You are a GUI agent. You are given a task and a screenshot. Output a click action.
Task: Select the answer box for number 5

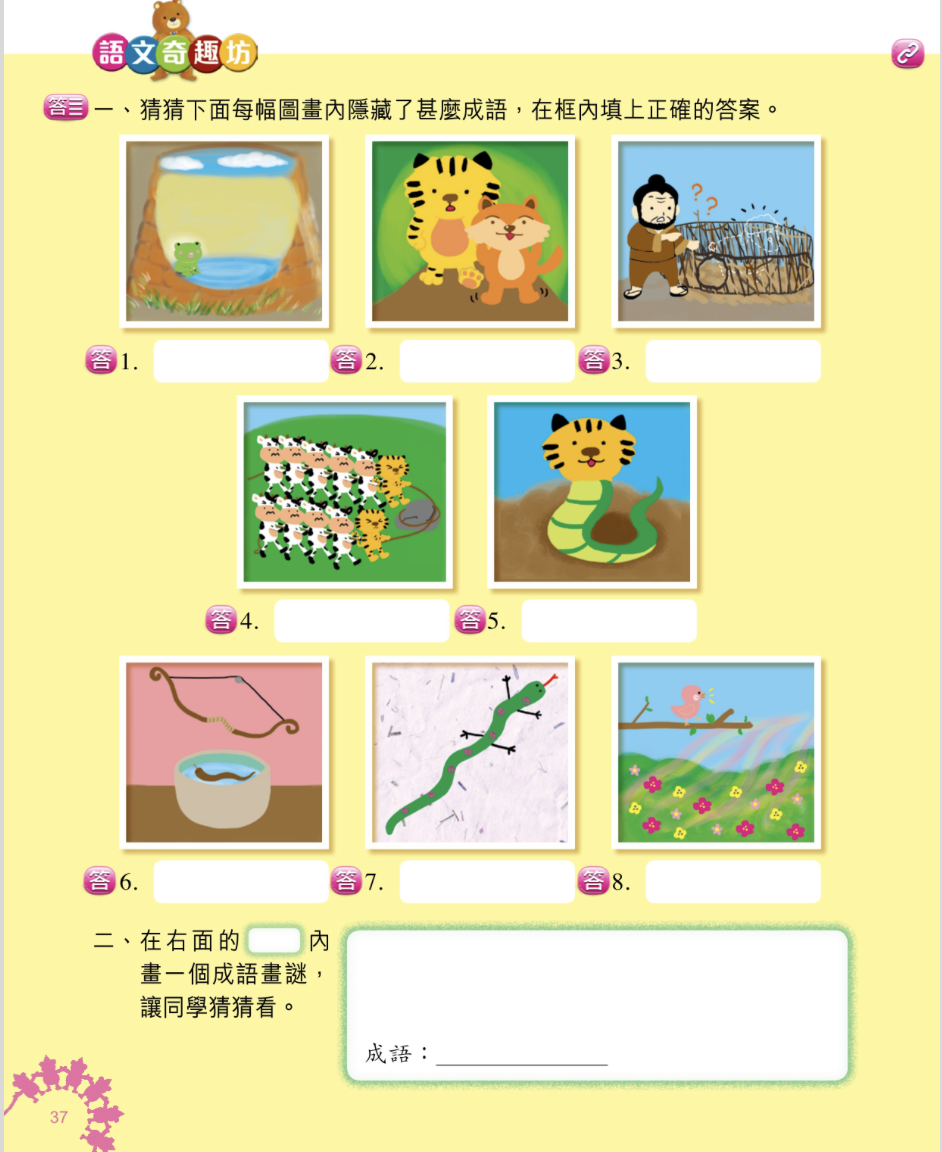click(609, 621)
